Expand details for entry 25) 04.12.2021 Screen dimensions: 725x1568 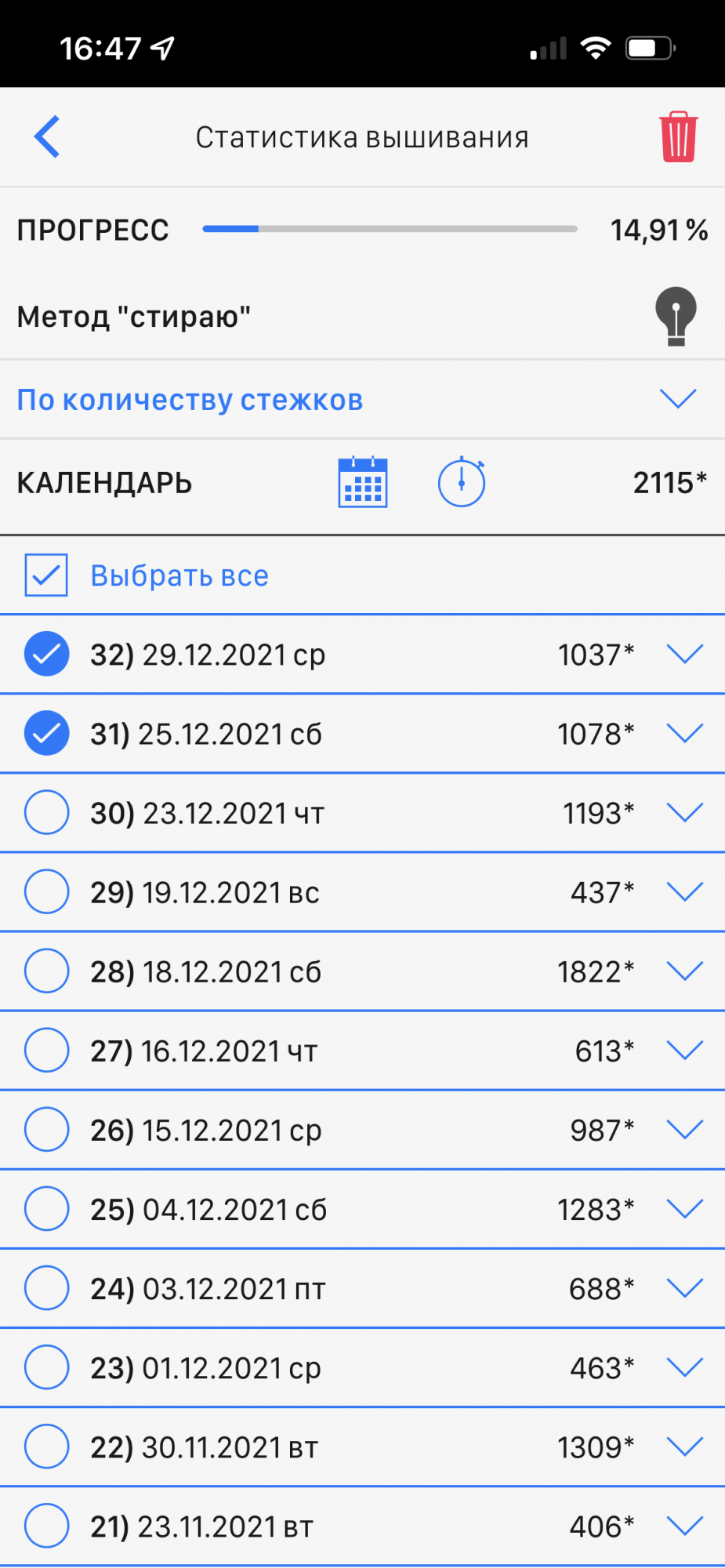(684, 1209)
